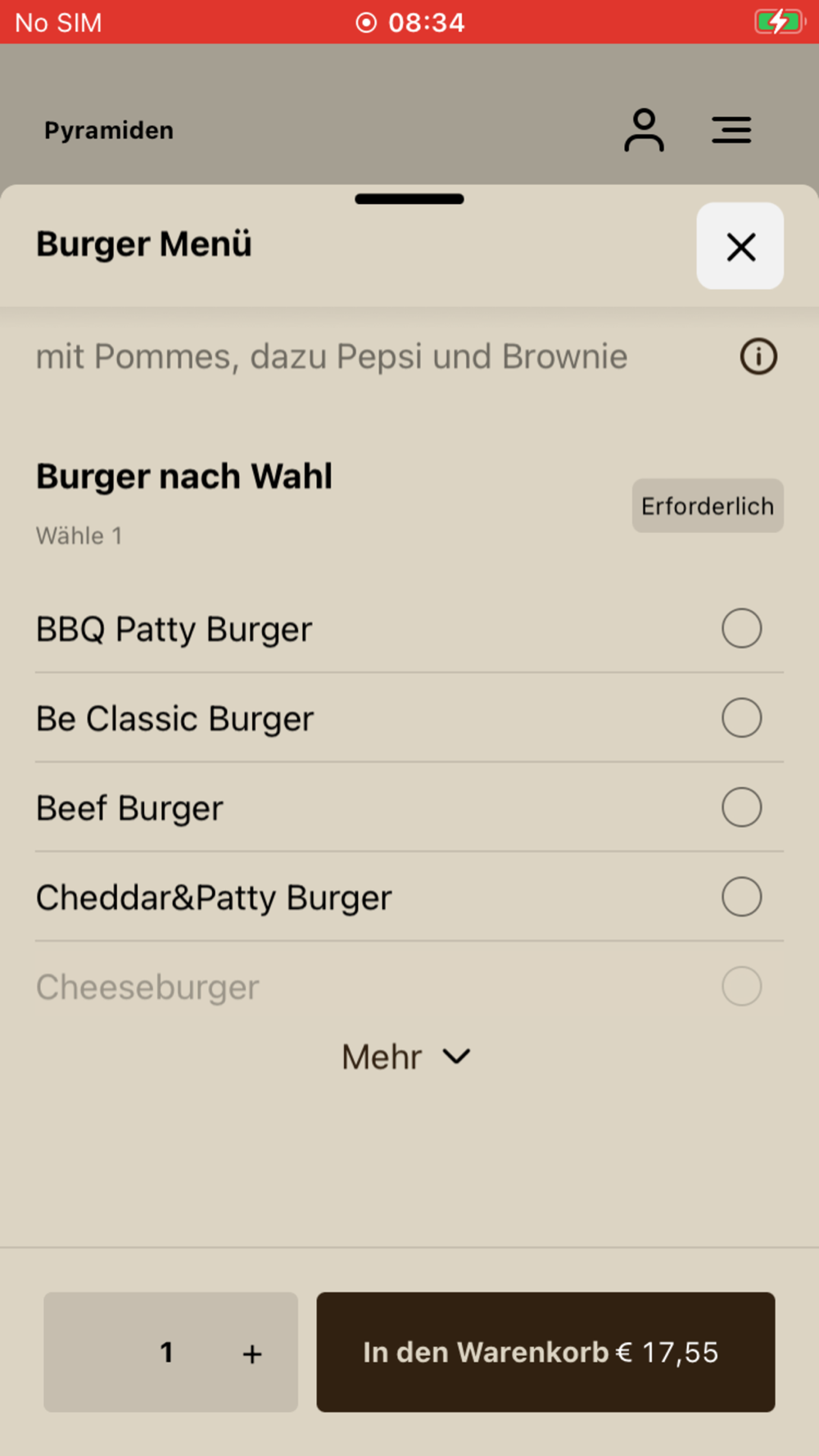Select Cheddar&Patty Burger

coord(741,897)
